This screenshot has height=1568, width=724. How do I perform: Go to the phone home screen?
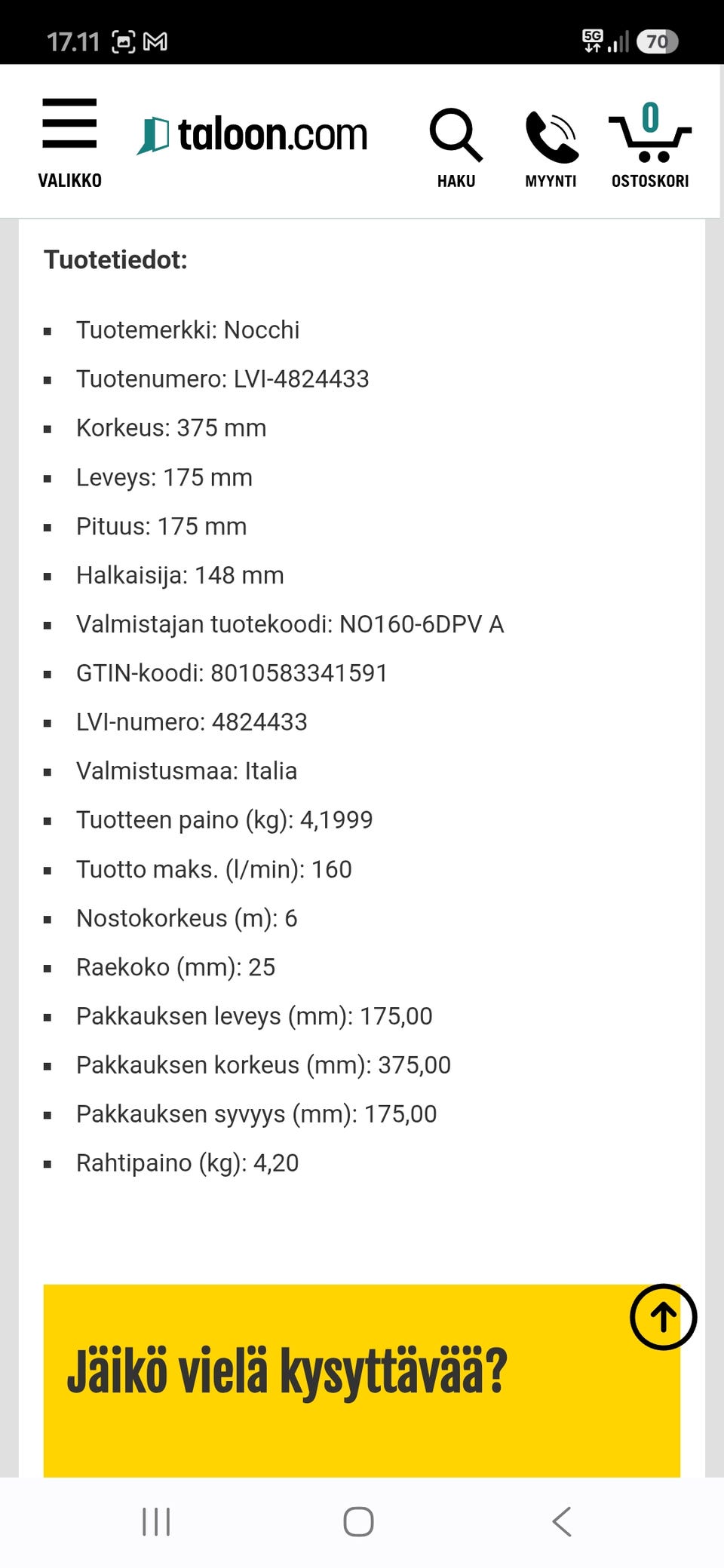pyautogui.click(x=359, y=1521)
